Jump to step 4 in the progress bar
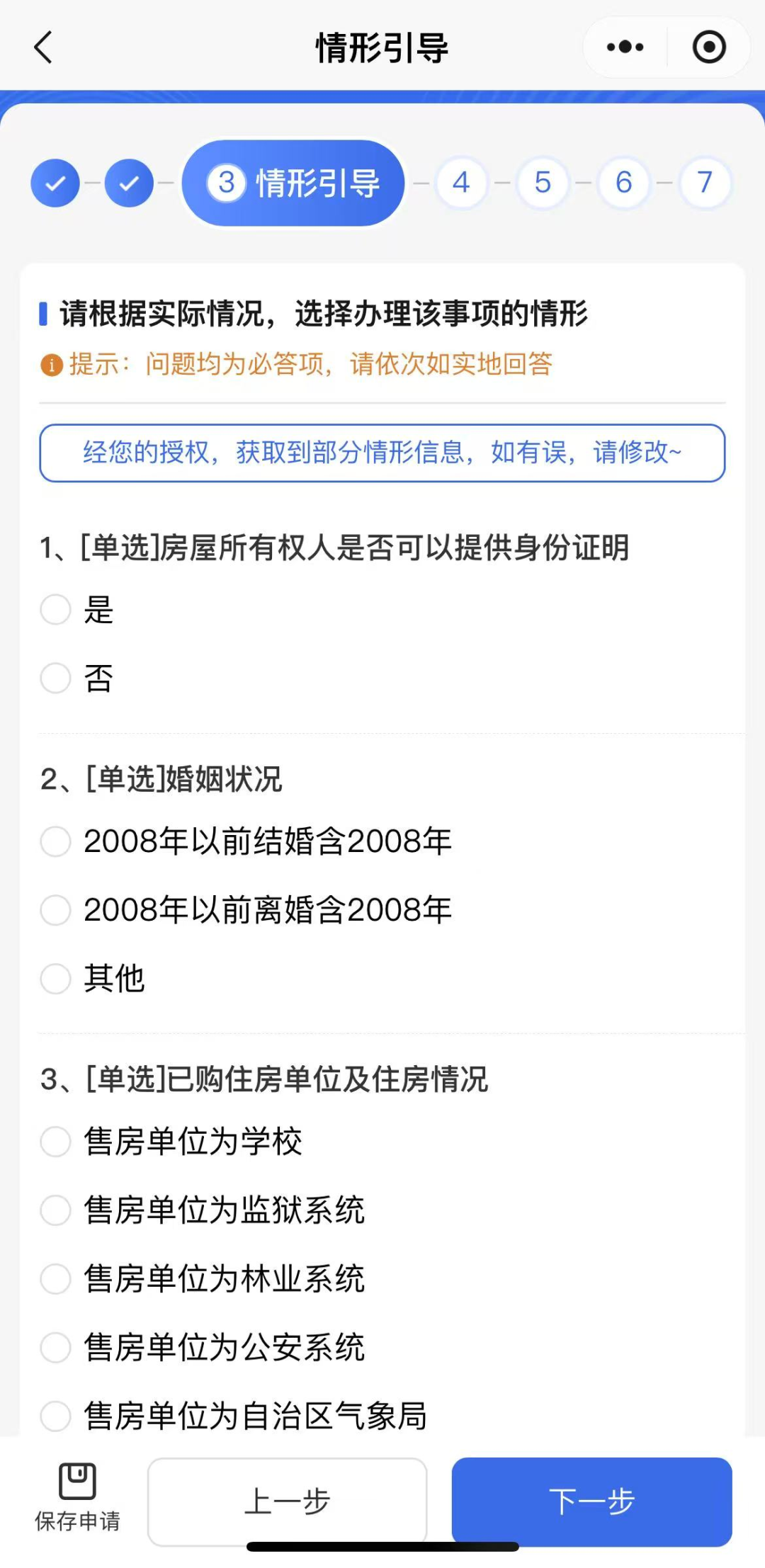Viewport: 765px width, 1568px height. (x=461, y=183)
